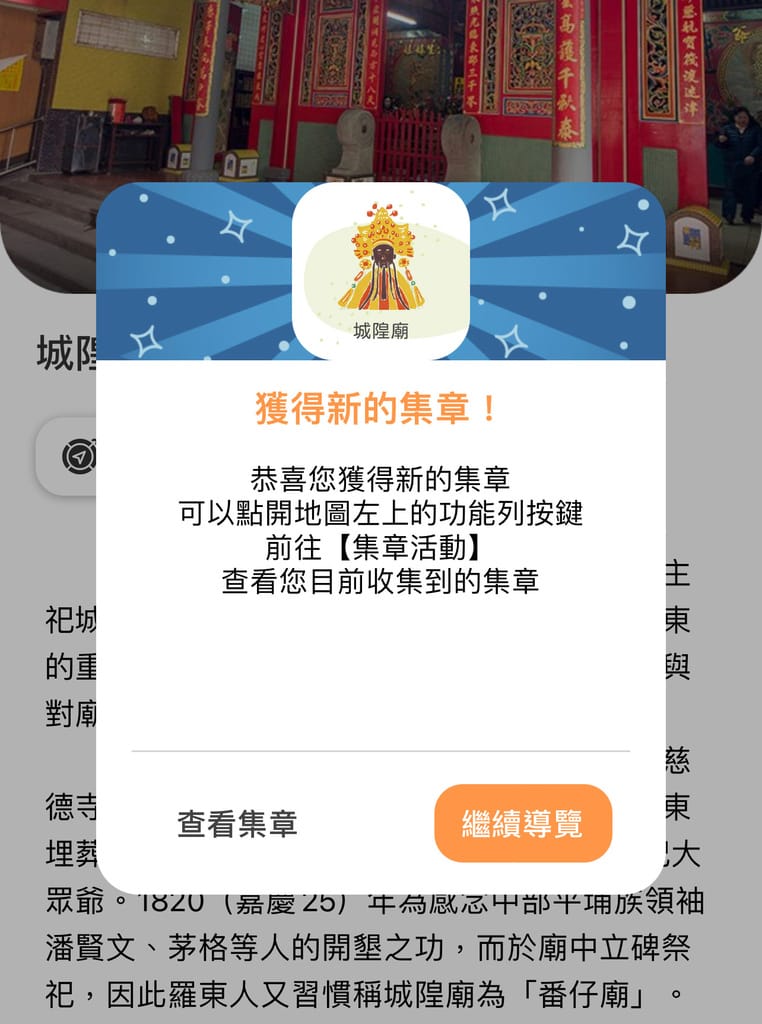This screenshot has height=1024, width=762.
Task: Continue the tour with 繼續導覽
Action: (x=522, y=824)
